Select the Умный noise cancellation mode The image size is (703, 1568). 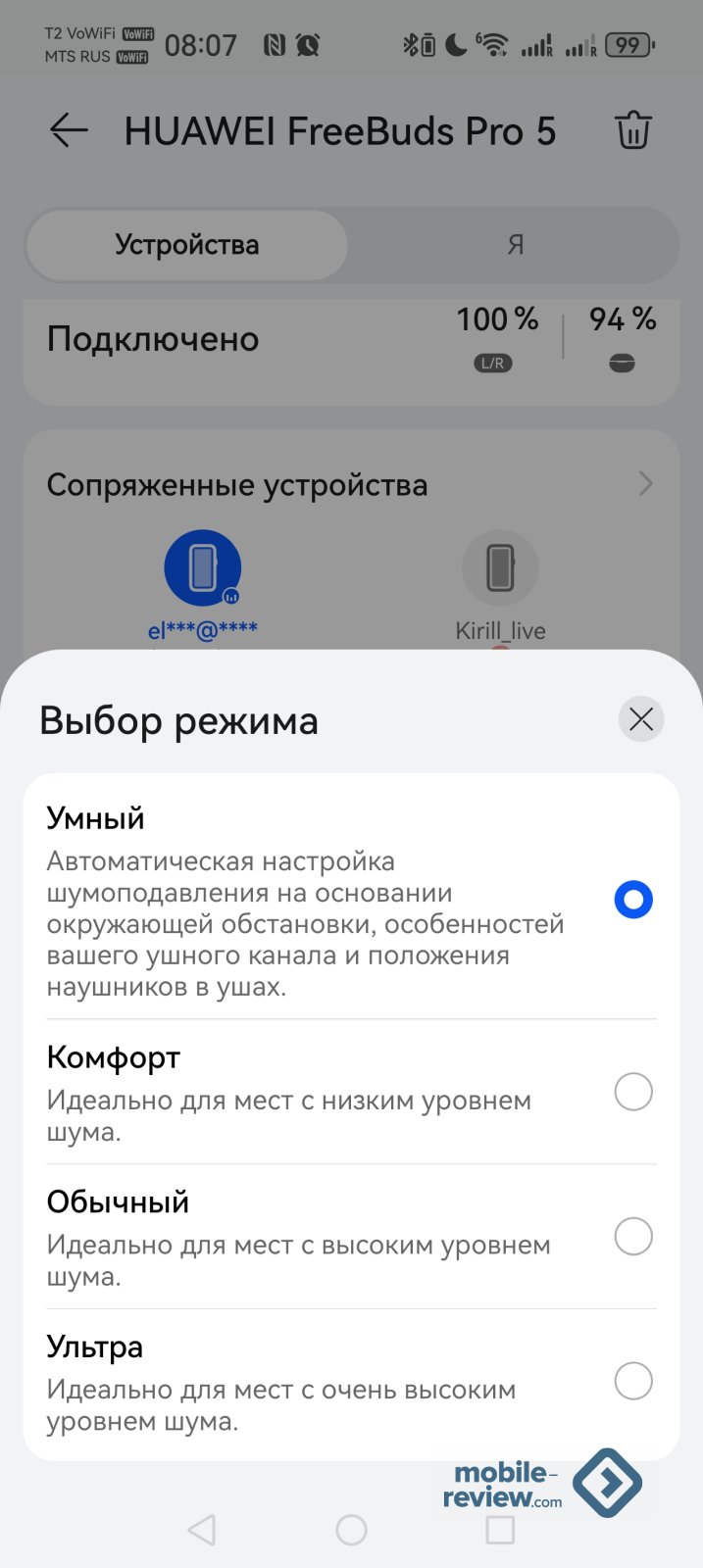coord(632,900)
